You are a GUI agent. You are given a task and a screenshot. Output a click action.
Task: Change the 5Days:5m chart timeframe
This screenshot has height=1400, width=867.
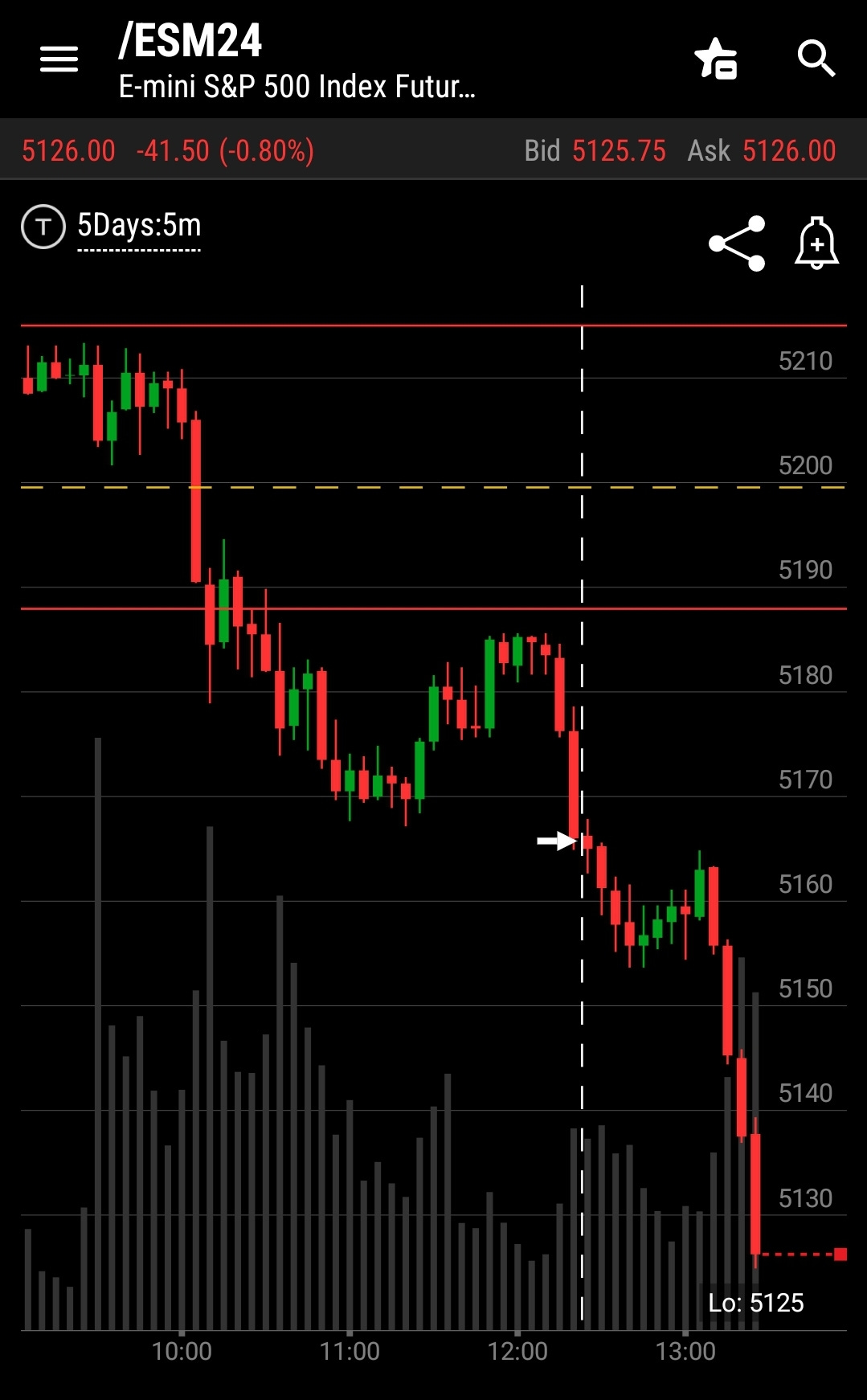(x=139, y=227)
